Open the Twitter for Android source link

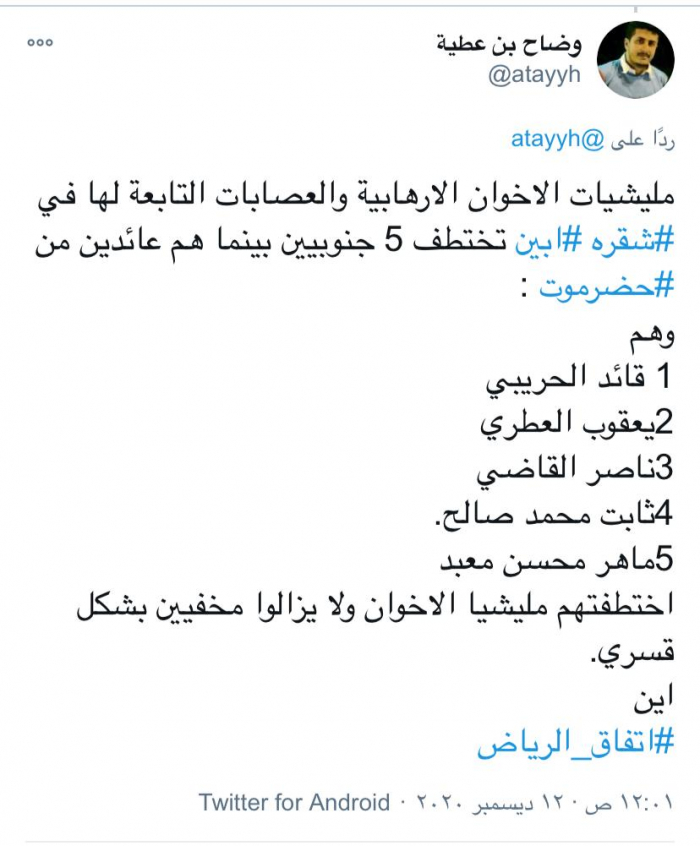click(x=293, y=802)
